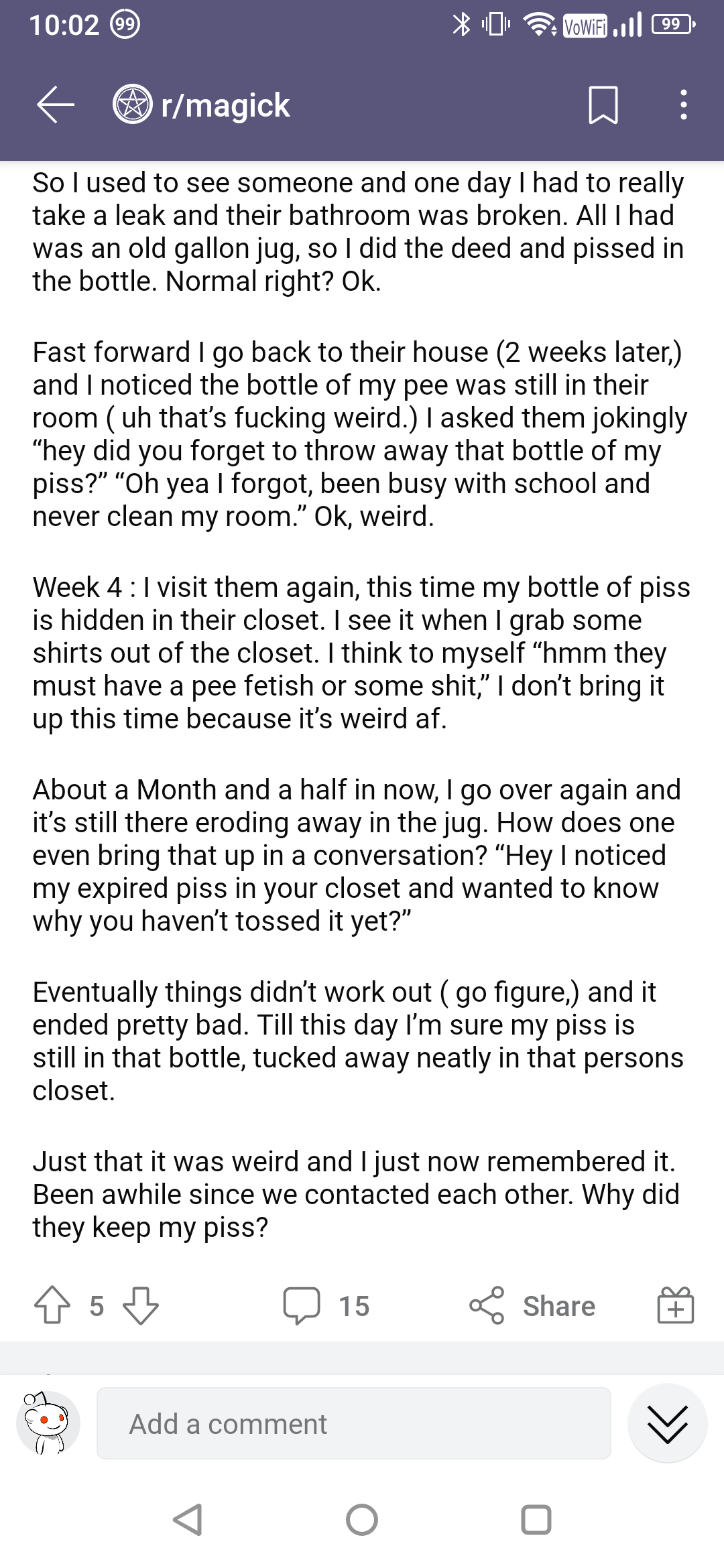The height and width of the screenshot is (1568, 724).
Task: Give an award with the gift icon
Action: [676, 1305]
